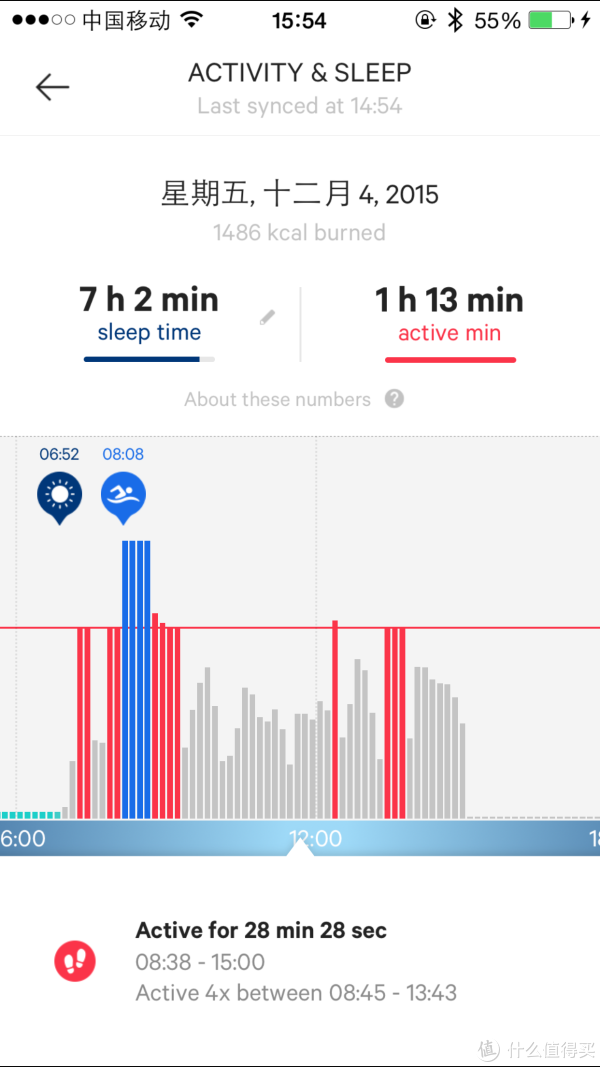Select the sleep time summary
Screen dimensions: 600x1067
[150, 324]
